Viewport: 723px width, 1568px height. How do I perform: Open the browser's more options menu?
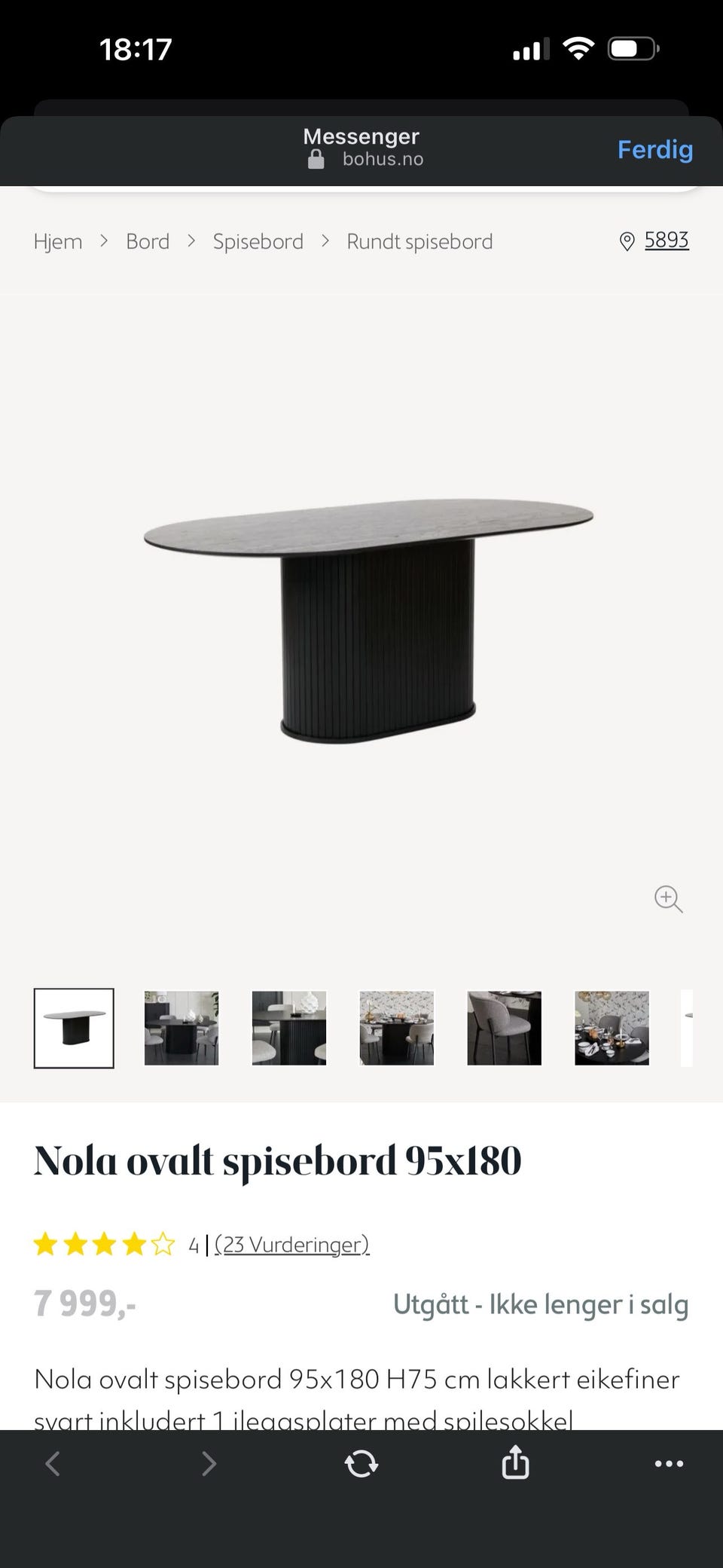(x=669, y=1463)
